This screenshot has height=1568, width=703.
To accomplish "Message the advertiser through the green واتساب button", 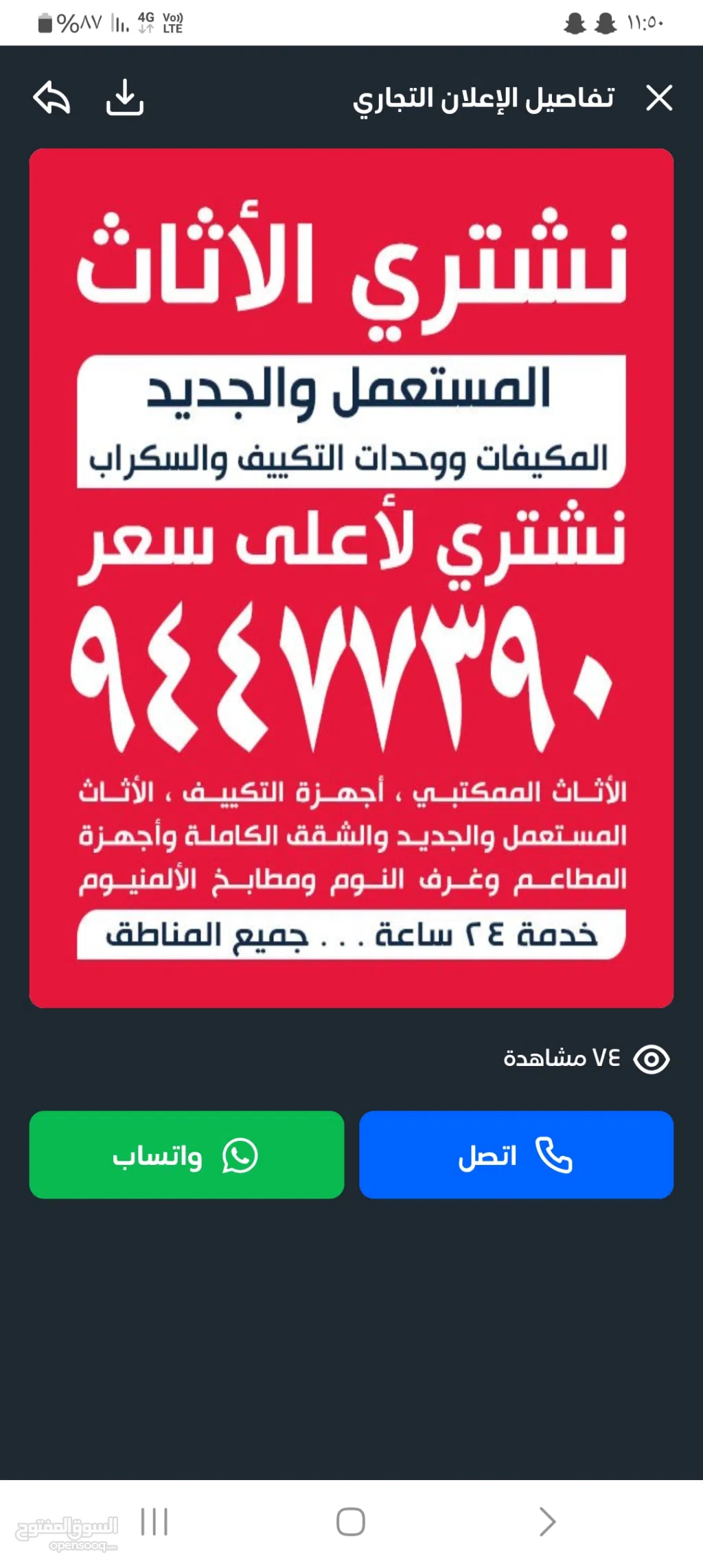I will pos(187,1155).
